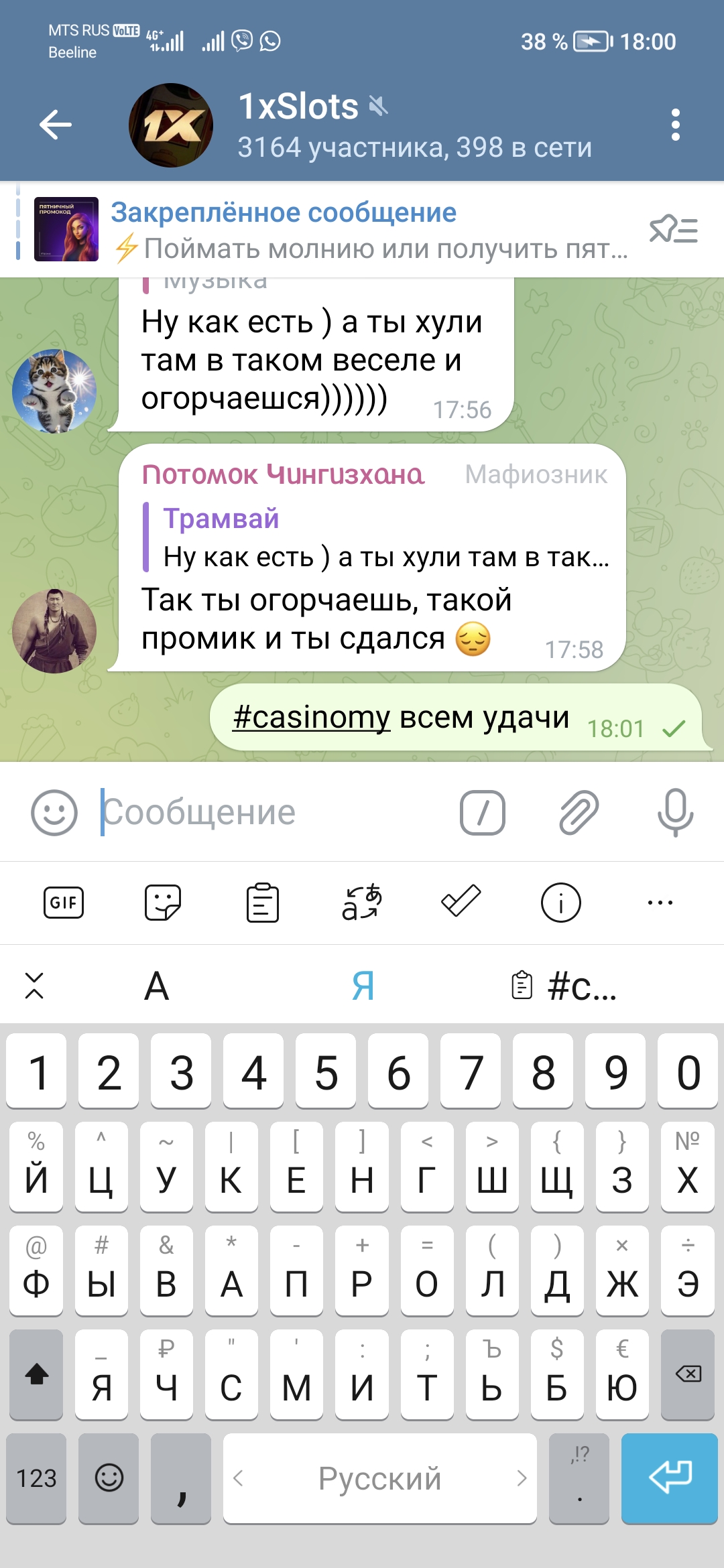
Task: Open the keyboard GIF panel
Action: (x=64, y=903)
